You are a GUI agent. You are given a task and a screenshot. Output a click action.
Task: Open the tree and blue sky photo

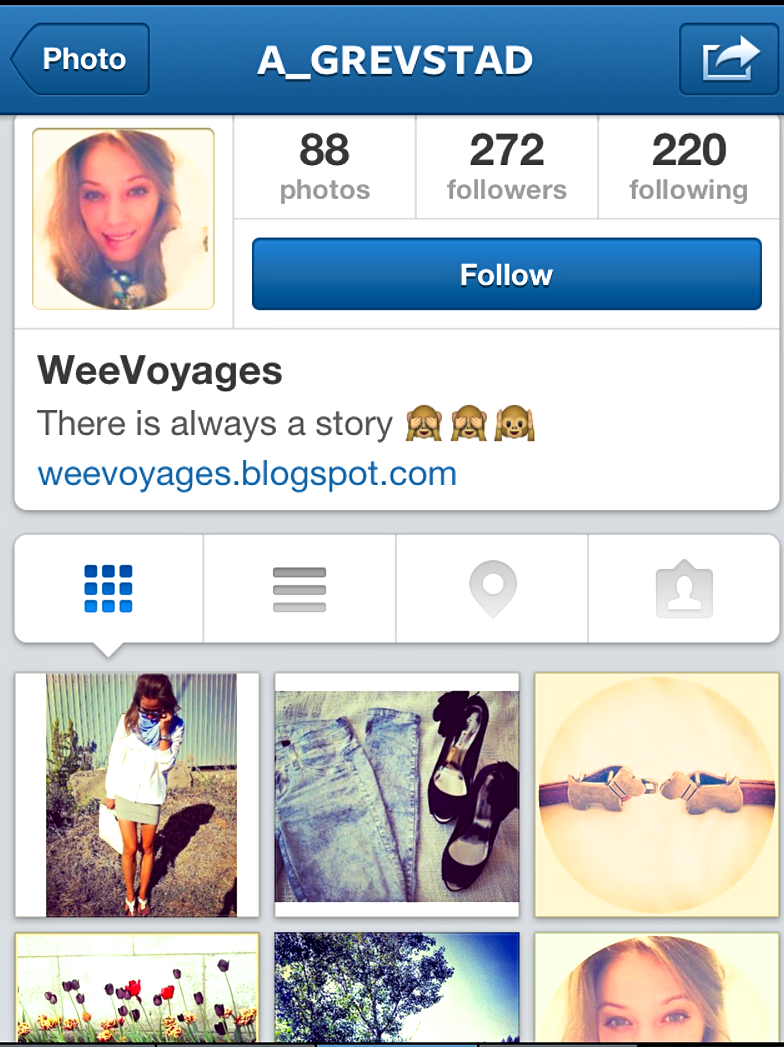(x=397, y=988)
